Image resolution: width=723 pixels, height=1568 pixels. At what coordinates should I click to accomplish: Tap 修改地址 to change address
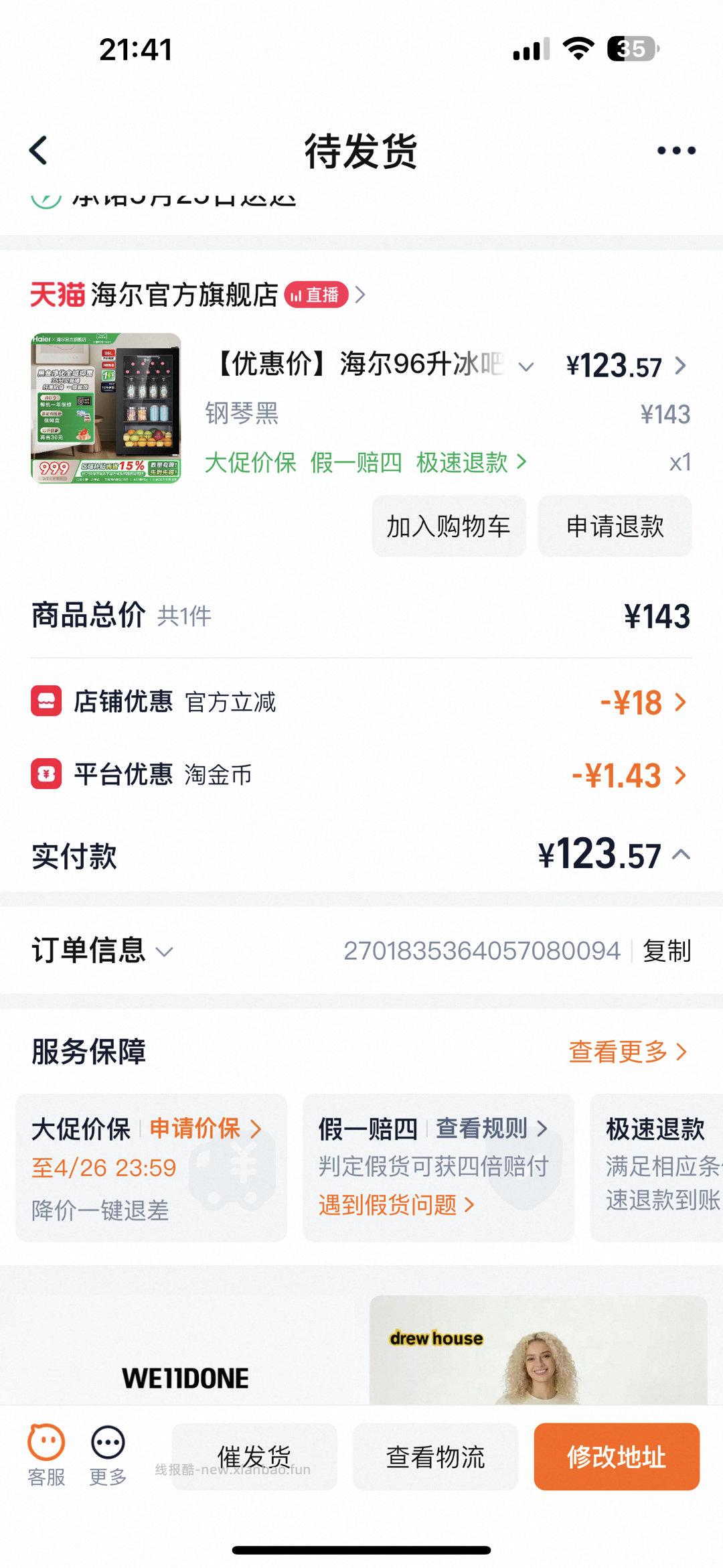[616, 1457]
